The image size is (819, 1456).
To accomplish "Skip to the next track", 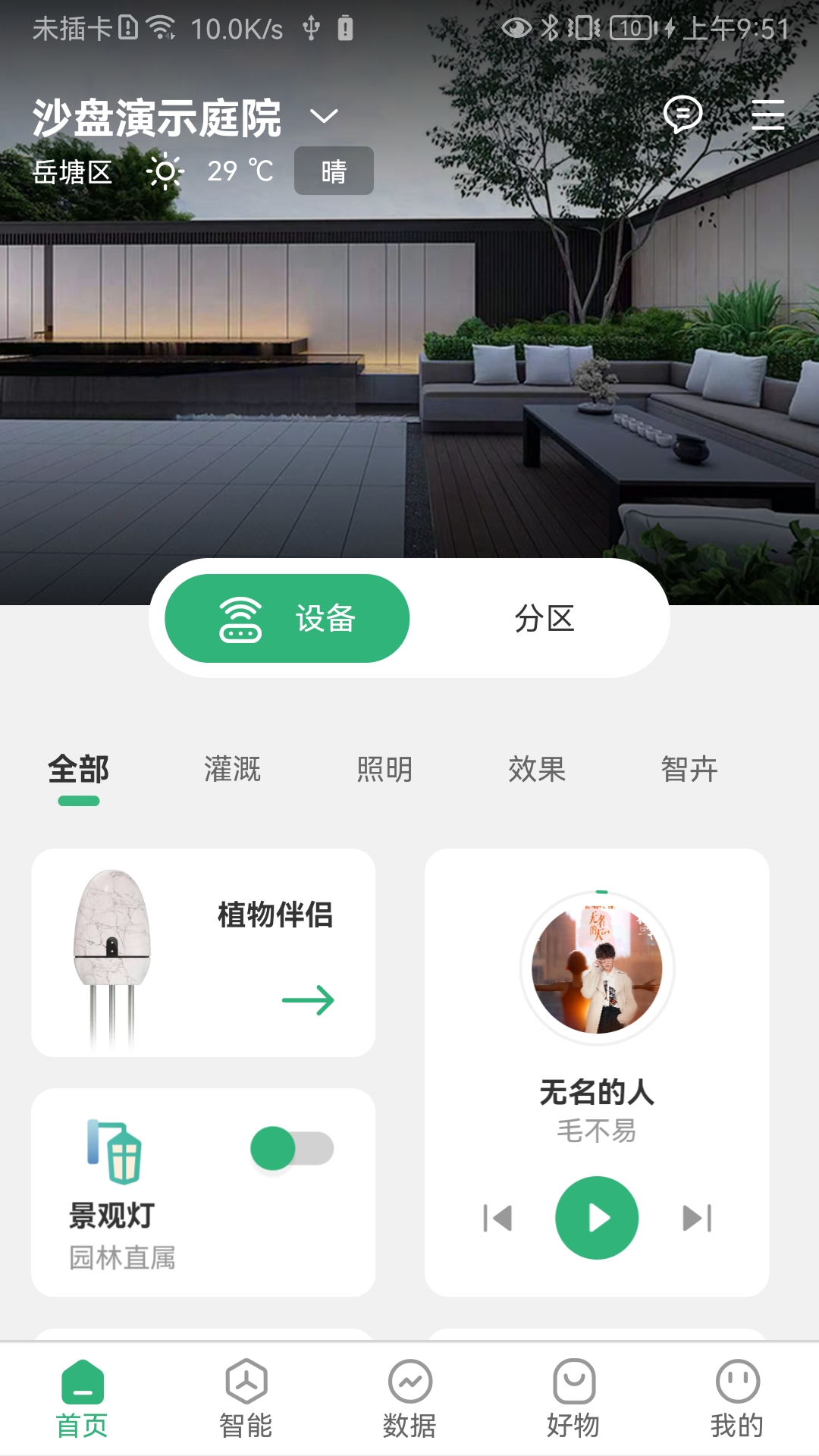I will [x=696, y=1219].
